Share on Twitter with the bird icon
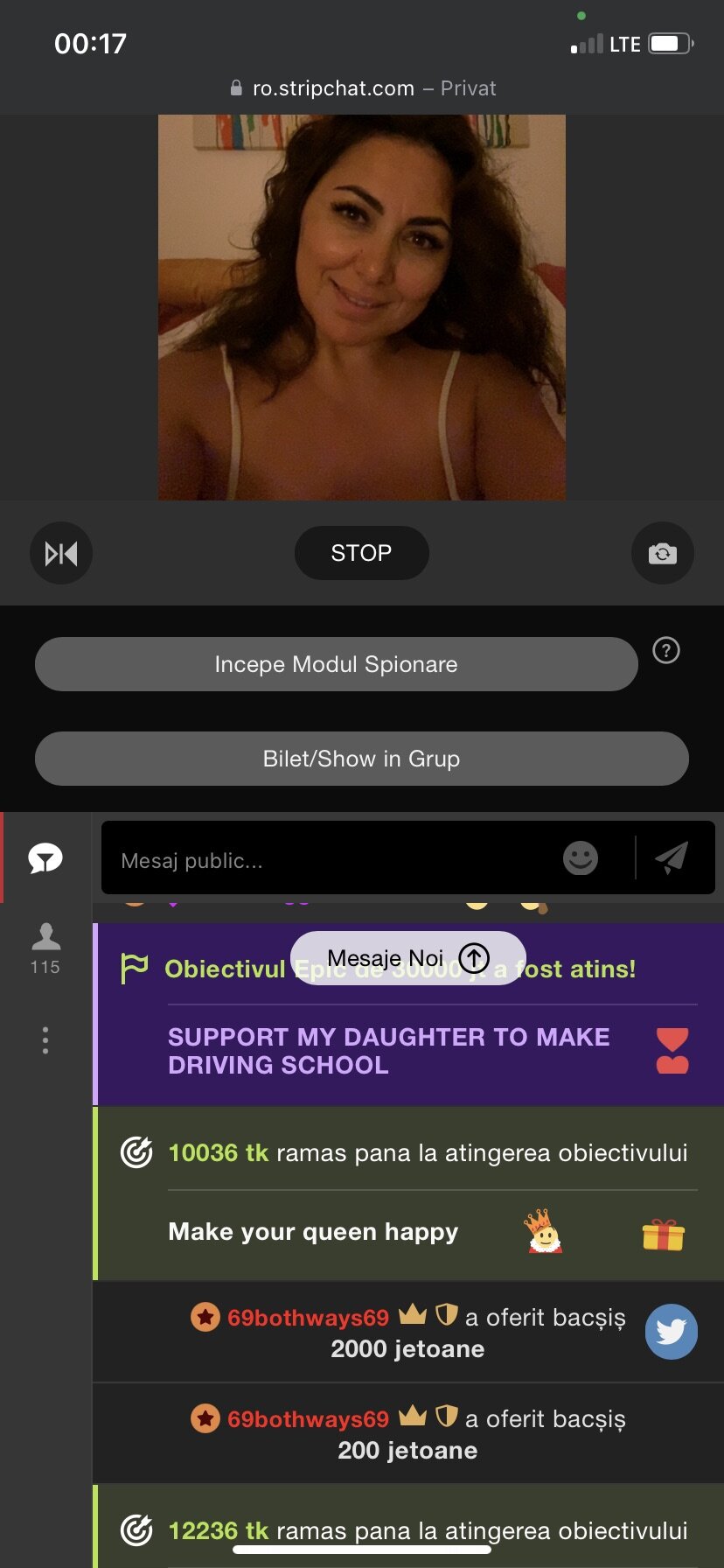Viewport: 724px width, 1568px height. coord(671,1332)
